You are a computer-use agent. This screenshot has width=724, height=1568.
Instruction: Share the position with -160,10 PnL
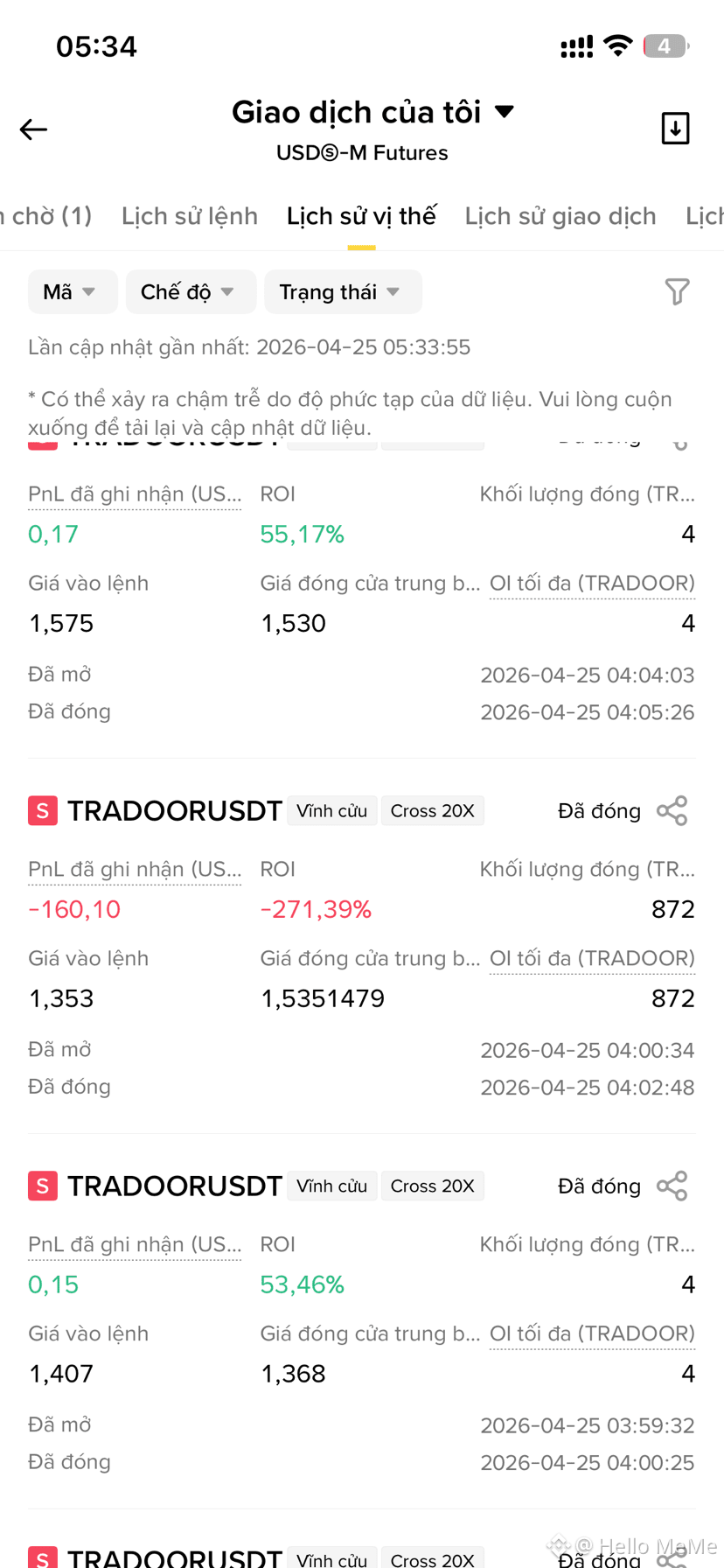click(x=672, y=811)
